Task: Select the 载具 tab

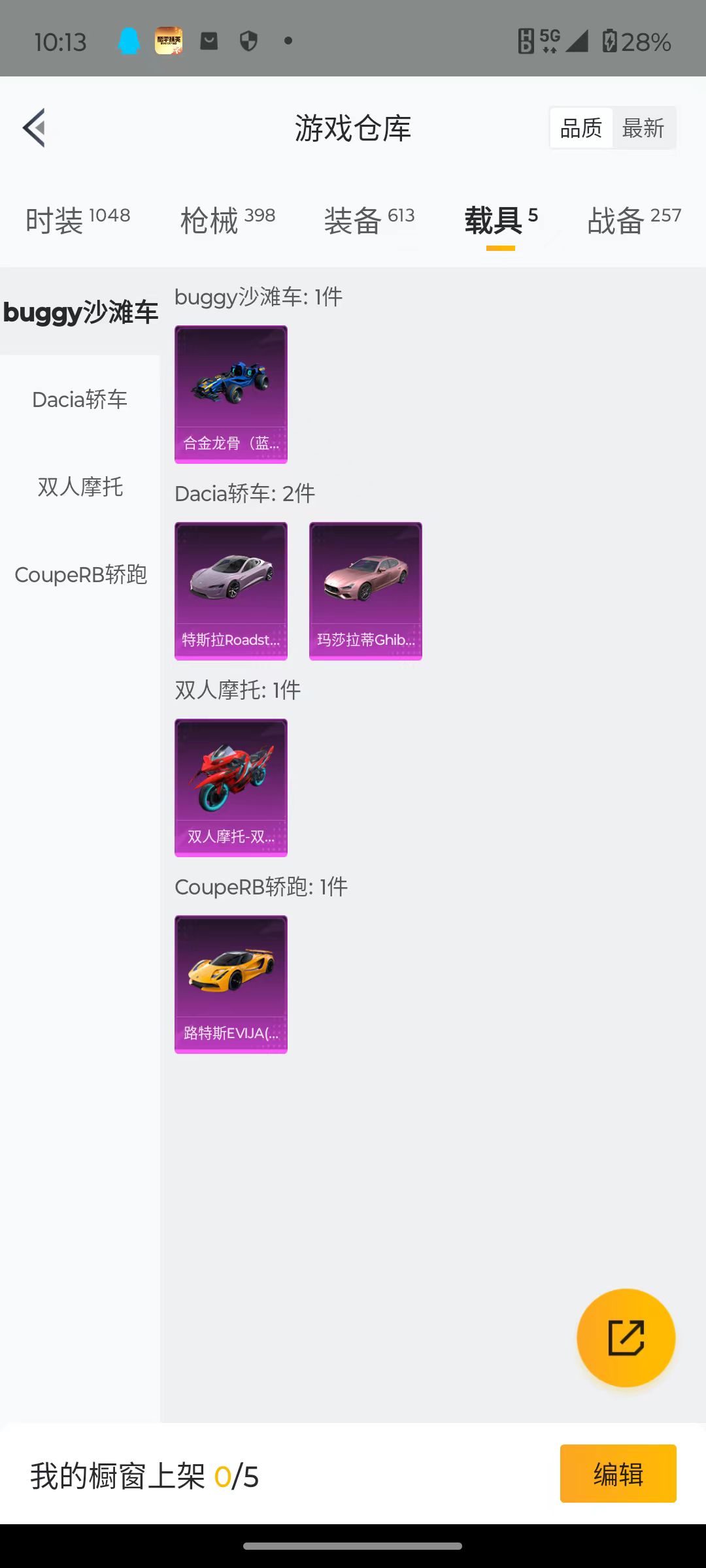Action: click(501, 220)
